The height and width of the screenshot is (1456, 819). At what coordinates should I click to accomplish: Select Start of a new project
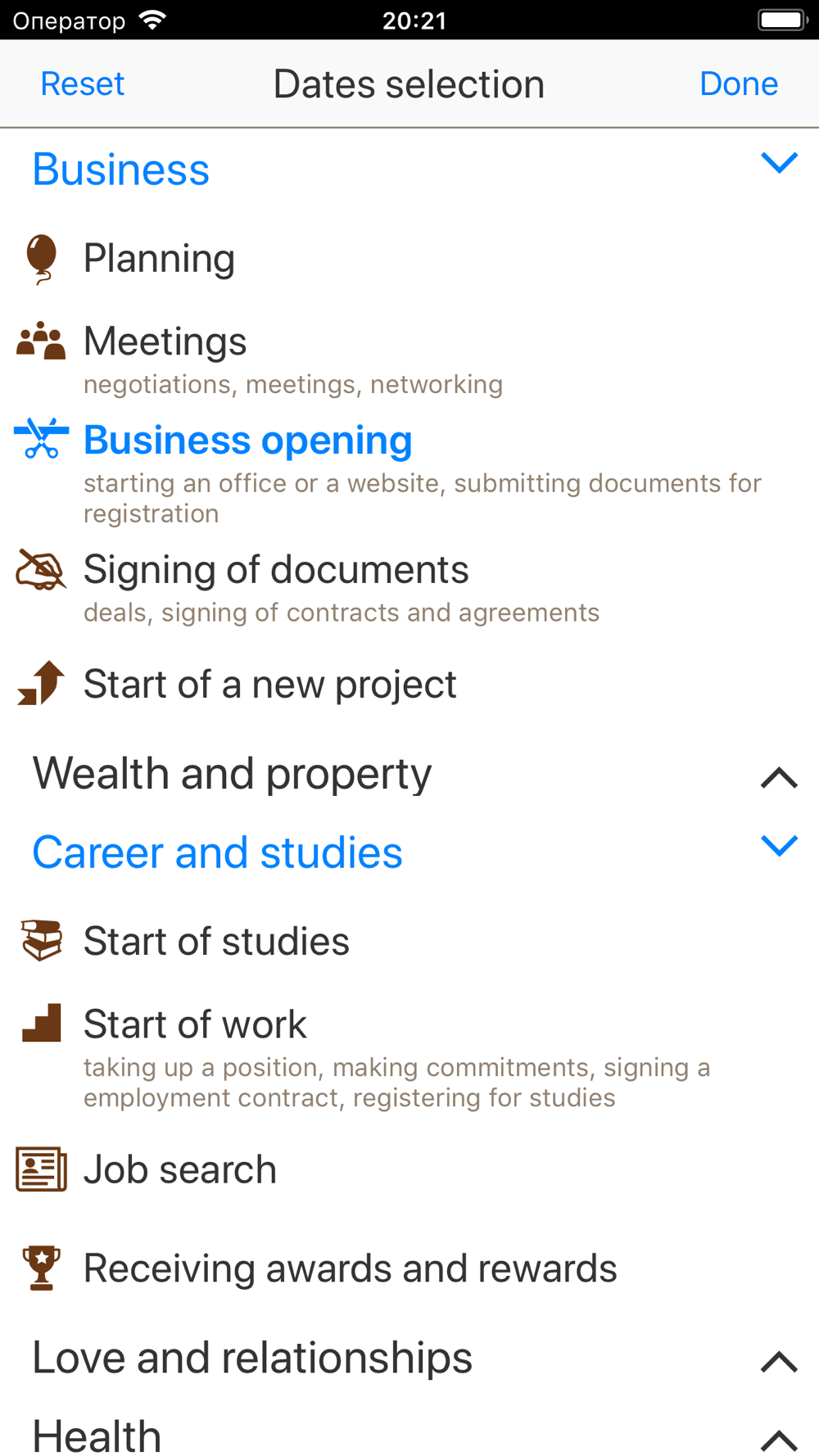pos(270,685)
